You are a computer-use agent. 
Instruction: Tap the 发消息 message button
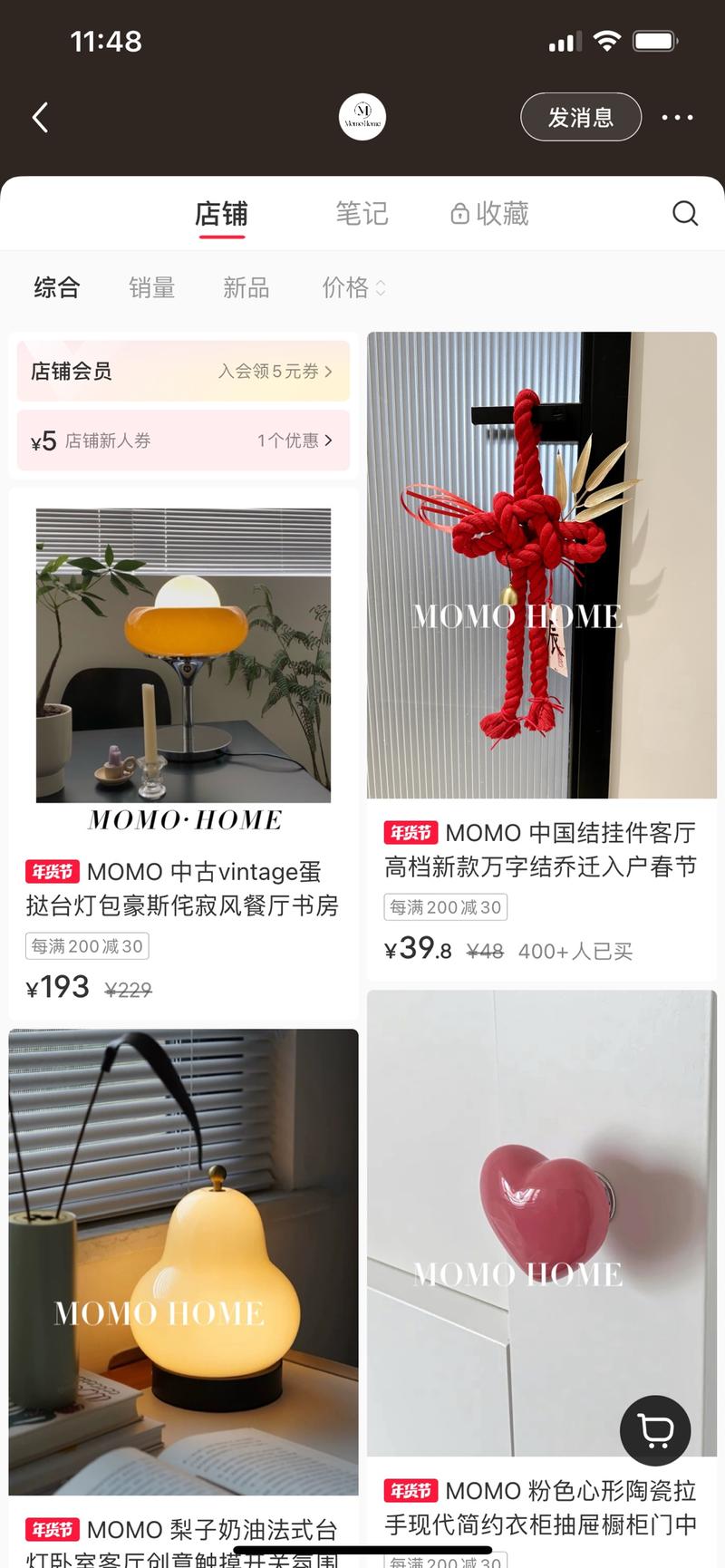580,118
